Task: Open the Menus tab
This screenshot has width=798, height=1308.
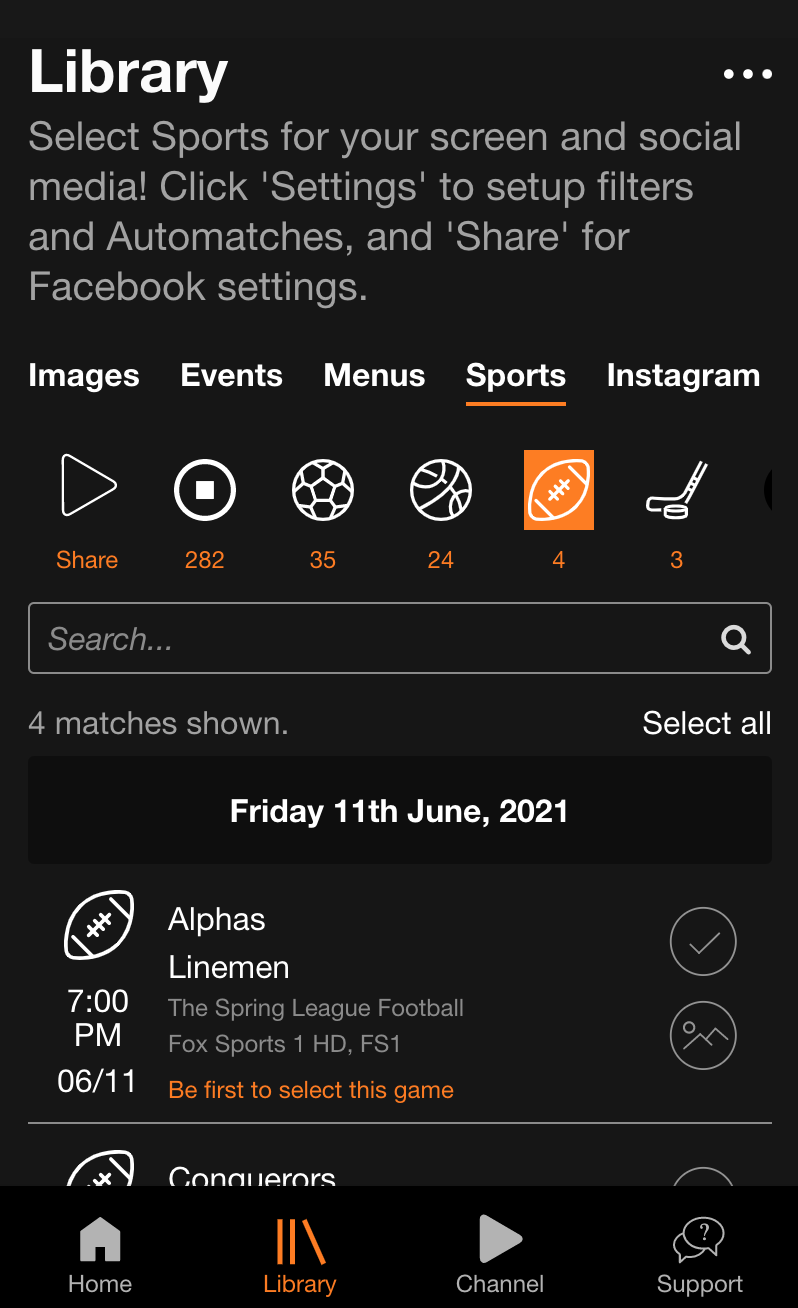Action: point(374,376)
